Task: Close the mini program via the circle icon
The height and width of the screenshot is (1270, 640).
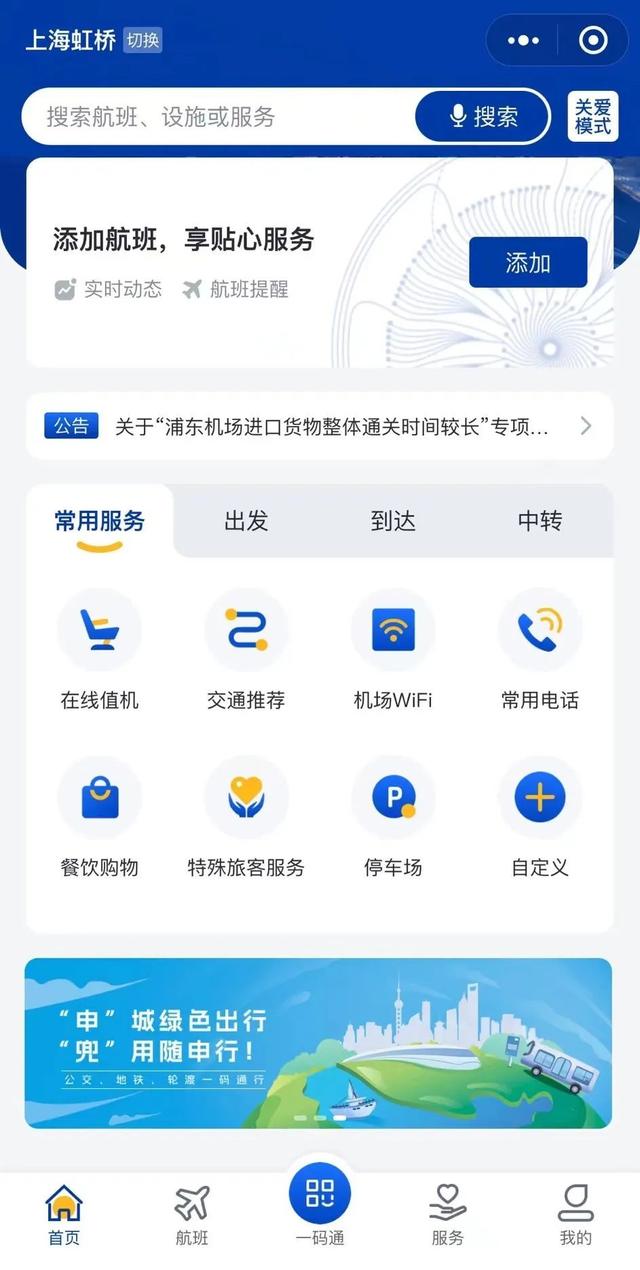Action: coord(593,40)
